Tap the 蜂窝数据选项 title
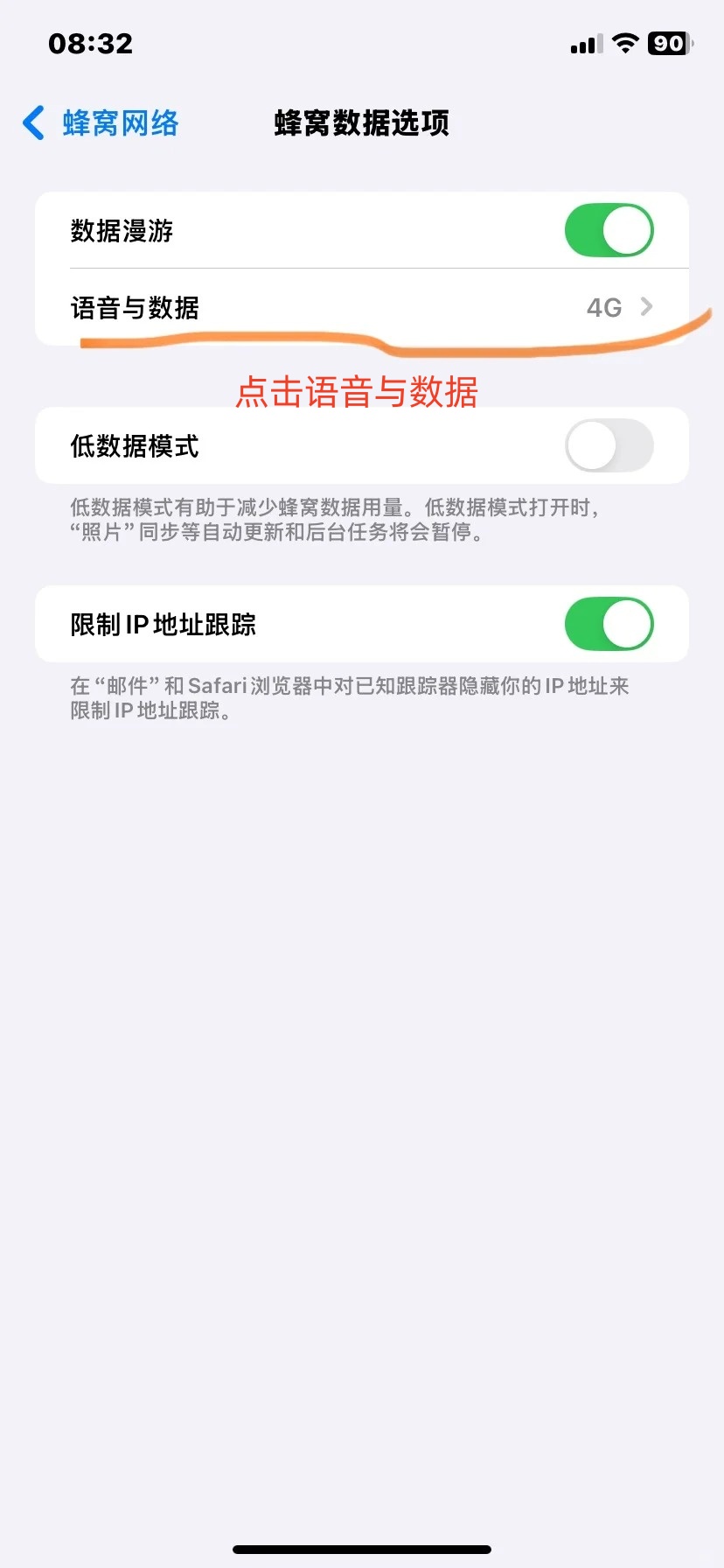724x1568 pixels. click(361, 124)
